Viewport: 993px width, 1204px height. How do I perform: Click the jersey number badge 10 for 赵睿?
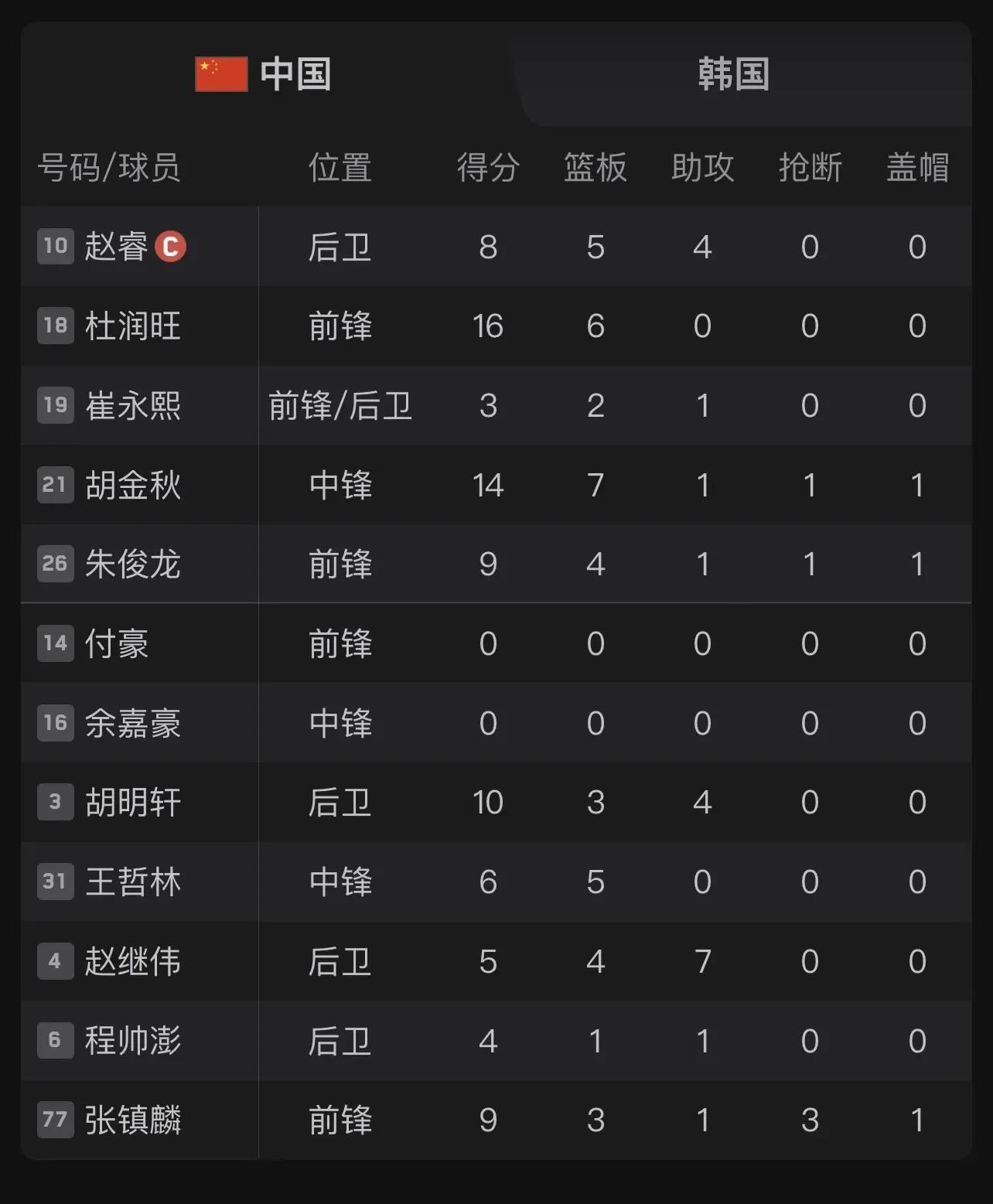(54, 247)
